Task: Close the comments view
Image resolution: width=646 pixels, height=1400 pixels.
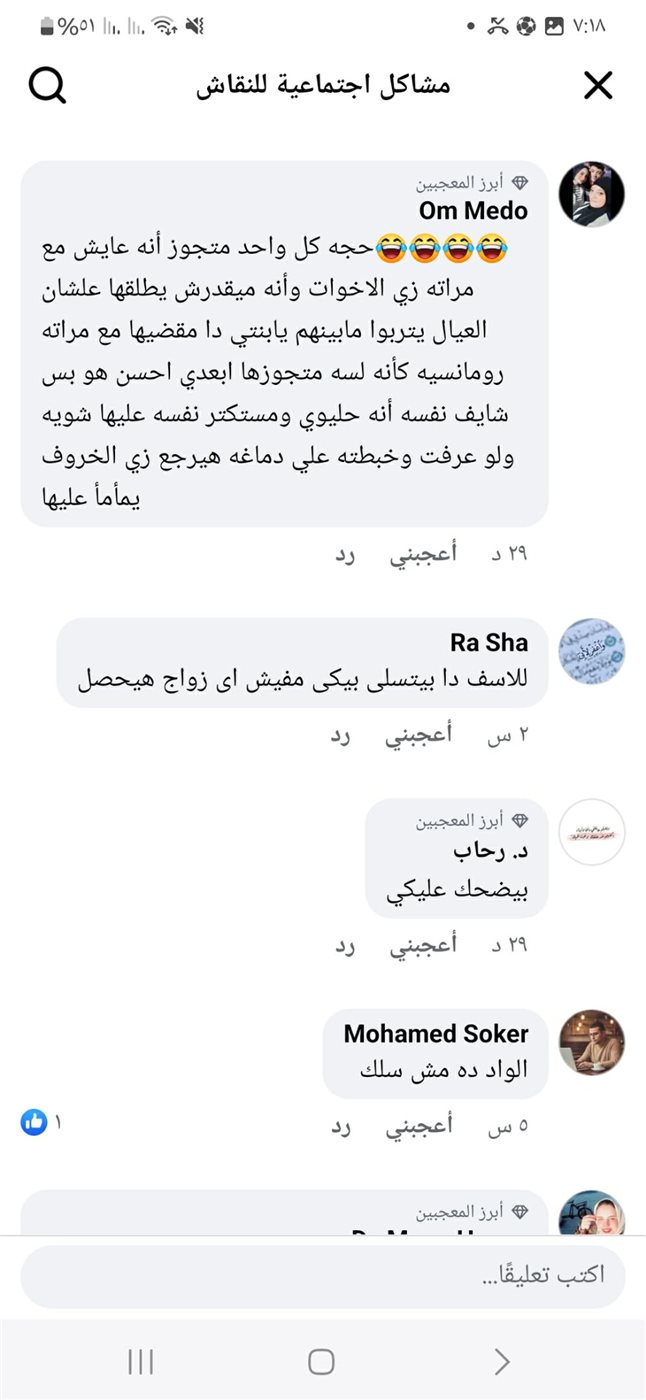Action: (x=597, y=86)
